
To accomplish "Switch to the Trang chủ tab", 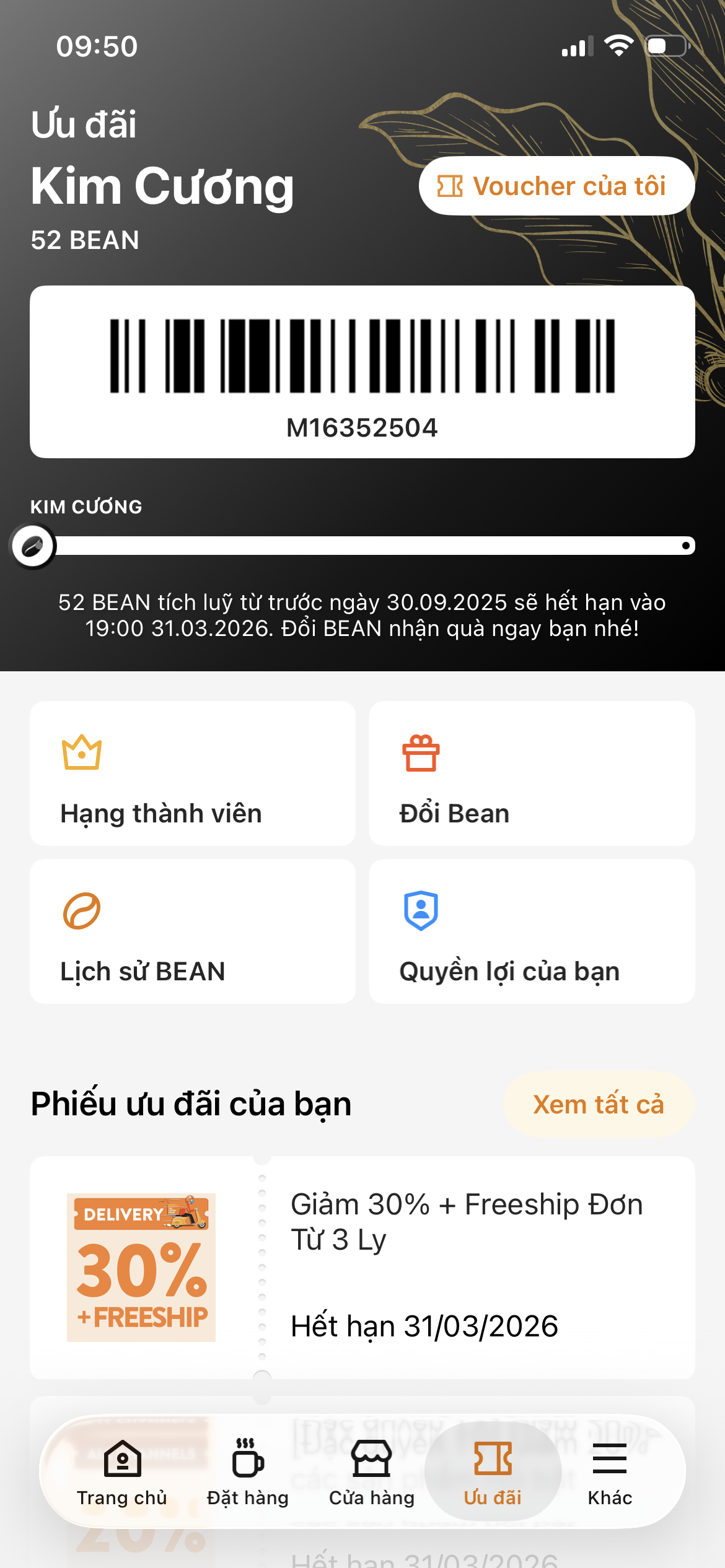I will (x=122, y=1473).
